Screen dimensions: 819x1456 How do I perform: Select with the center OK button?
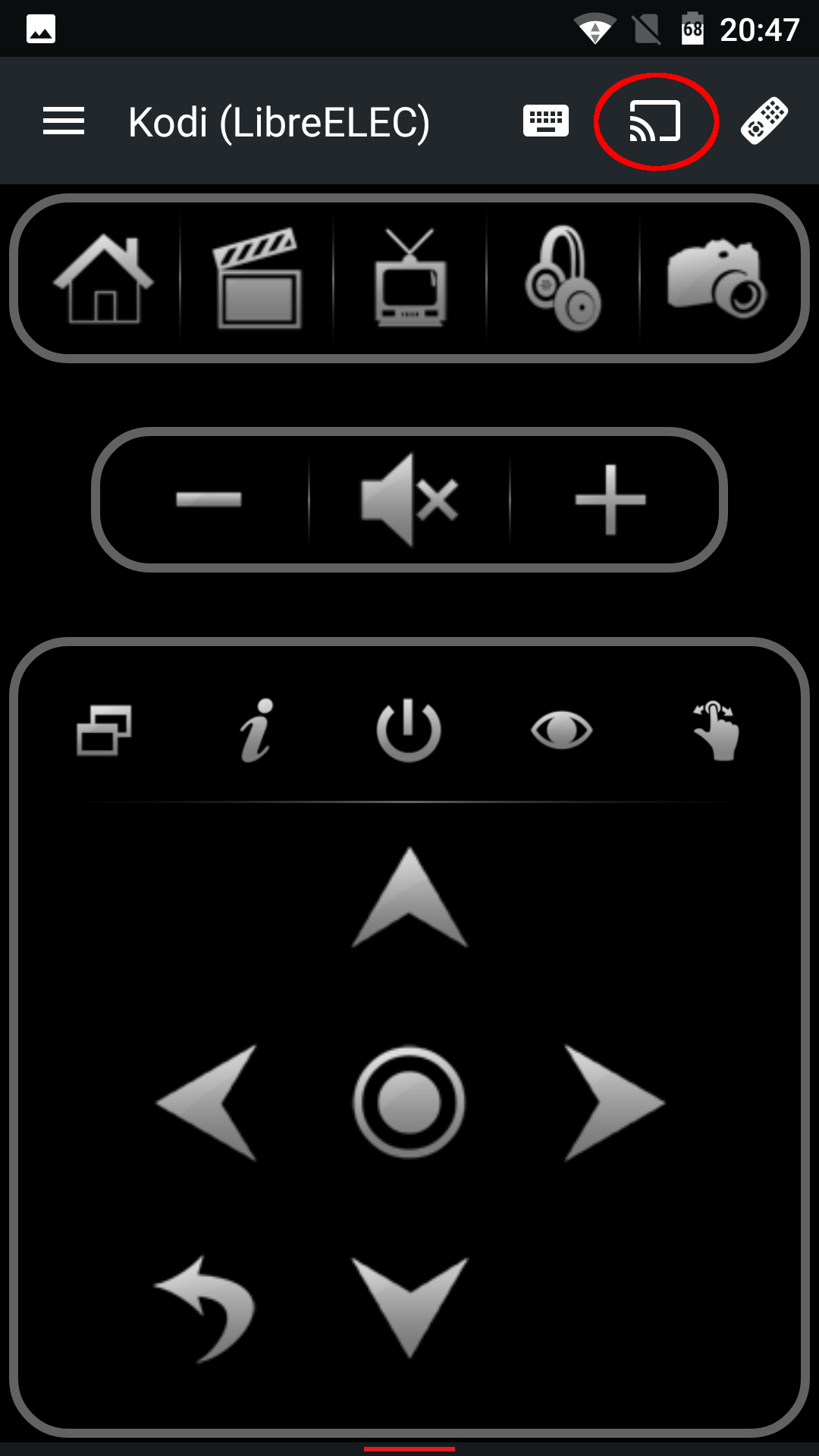(x=409, y=1102)
